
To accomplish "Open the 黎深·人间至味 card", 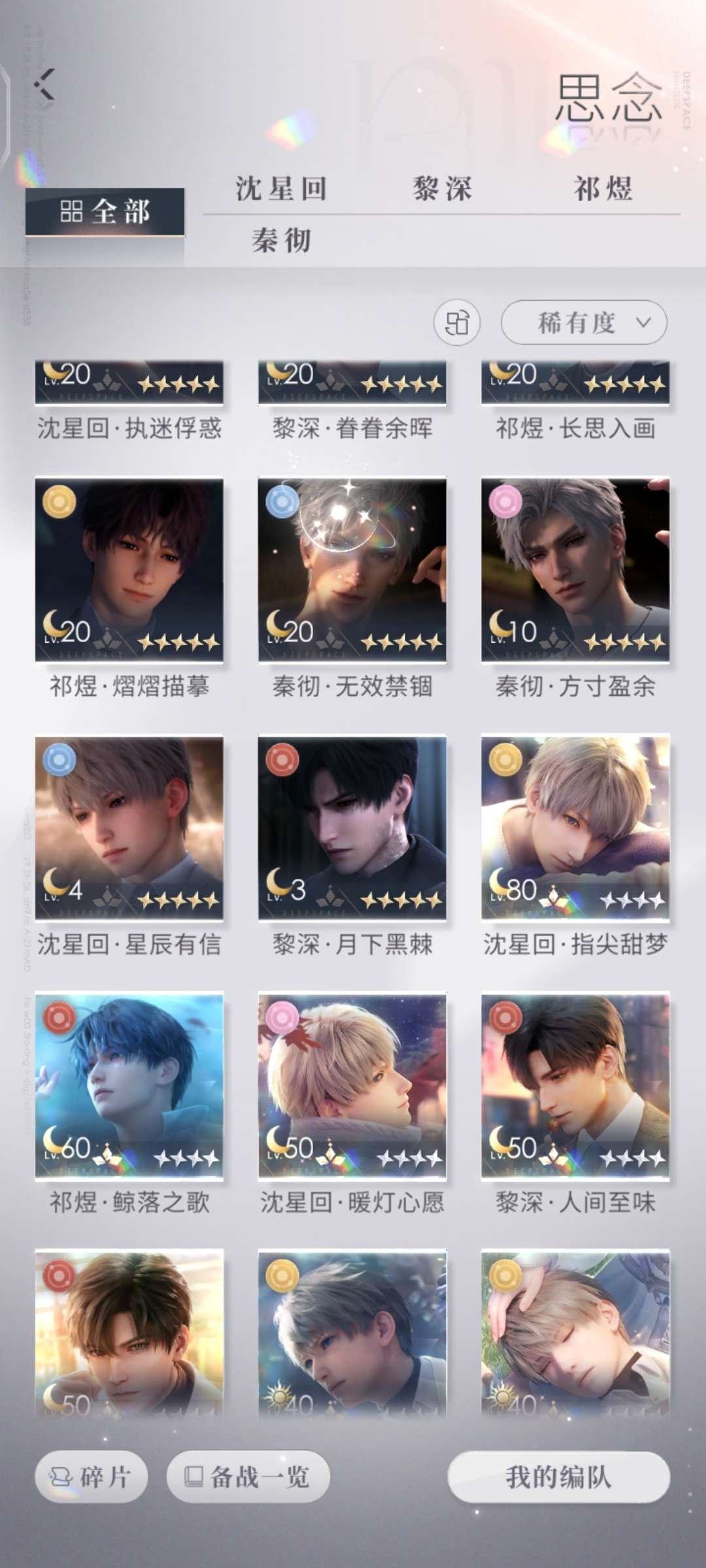I will click(x=575, y=1085).
